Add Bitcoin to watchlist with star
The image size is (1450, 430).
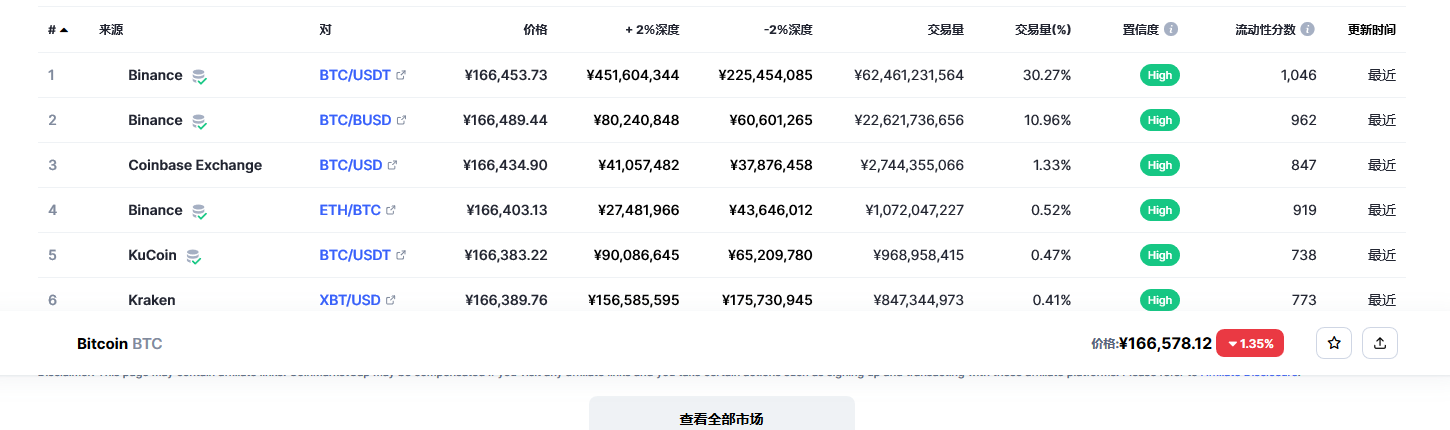point(1333,343)
